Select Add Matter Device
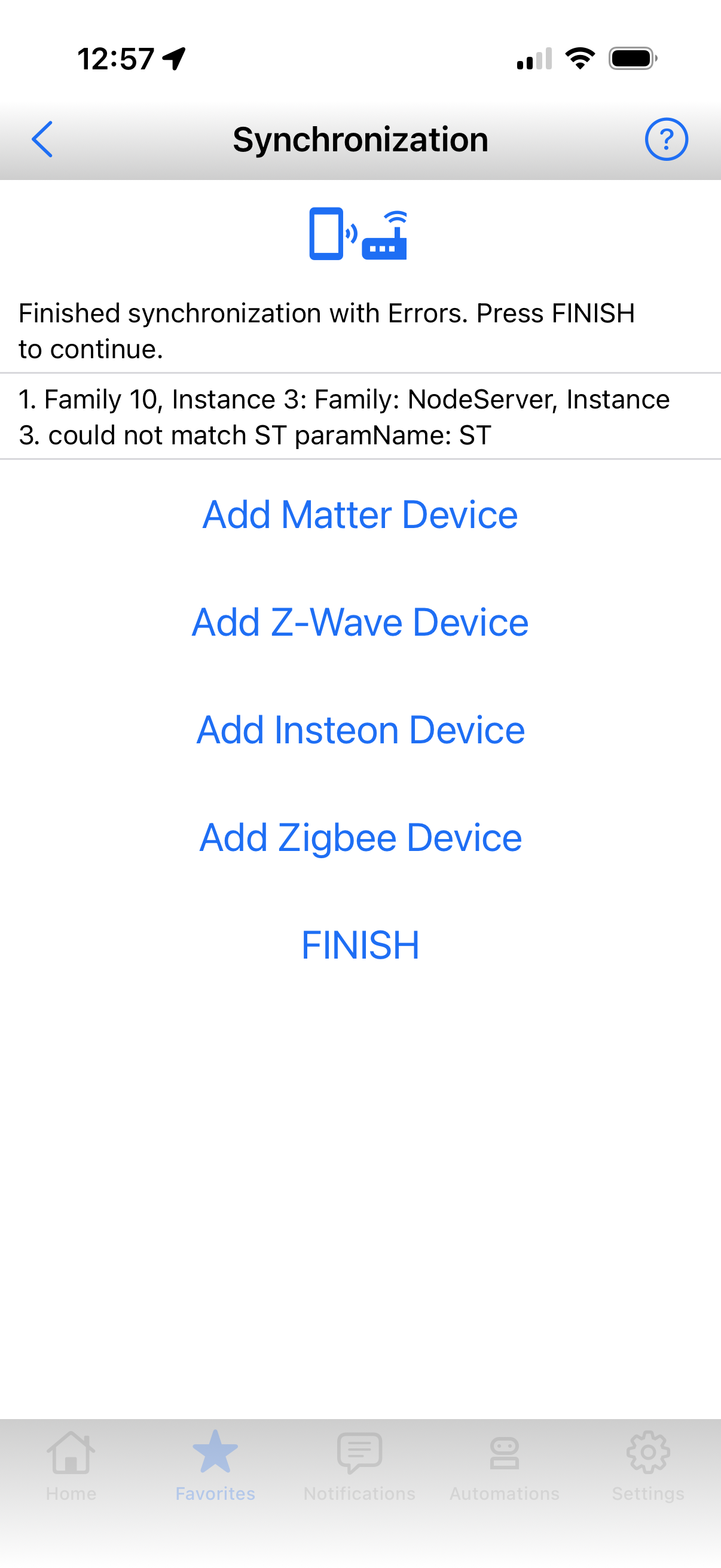The image size is (721, 1568). tap(360, 515)
